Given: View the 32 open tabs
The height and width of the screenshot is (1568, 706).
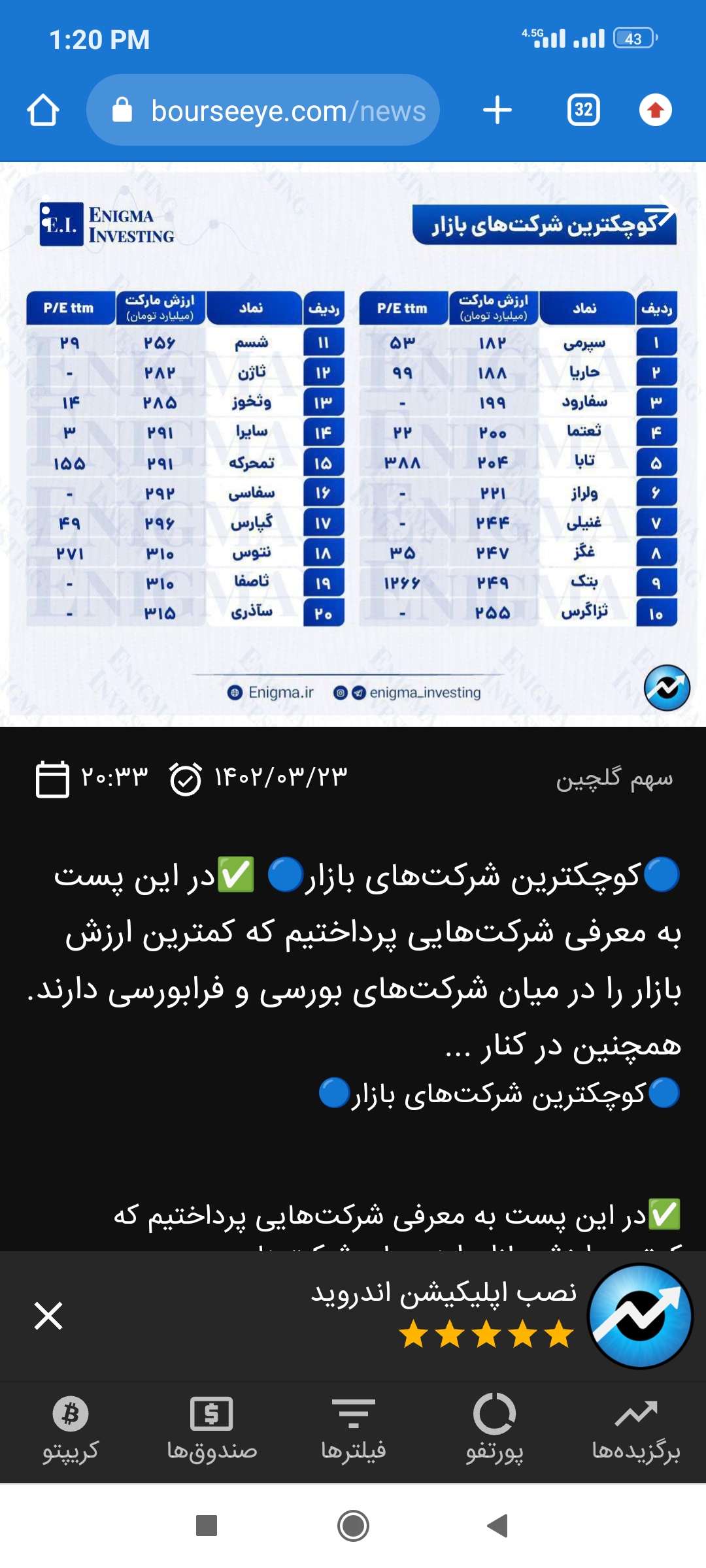Looking at the screenshot, I should click(x=583, y=110).
